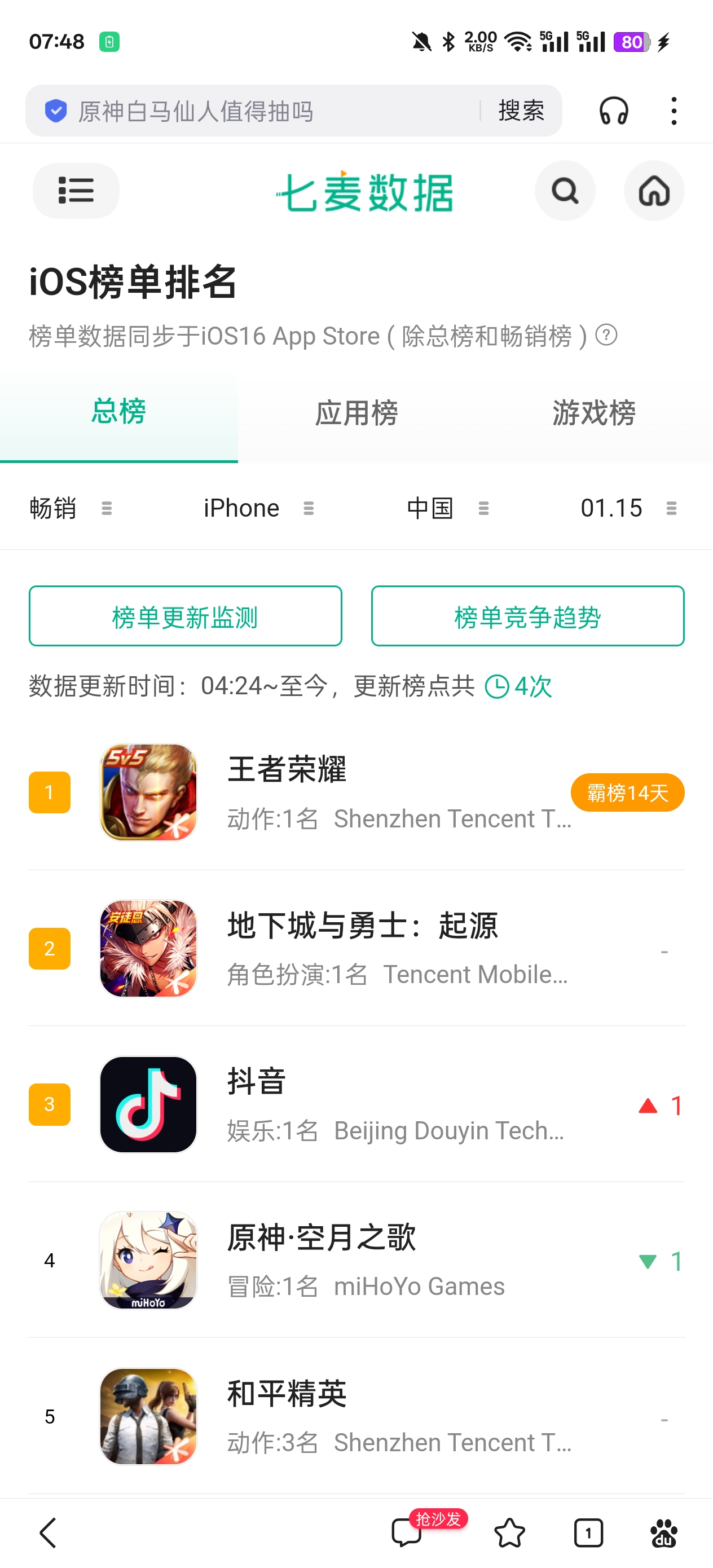
Task: Expand the 畅销 chart type dropdown
Action: pyautogui.click(x=70, y=508)
